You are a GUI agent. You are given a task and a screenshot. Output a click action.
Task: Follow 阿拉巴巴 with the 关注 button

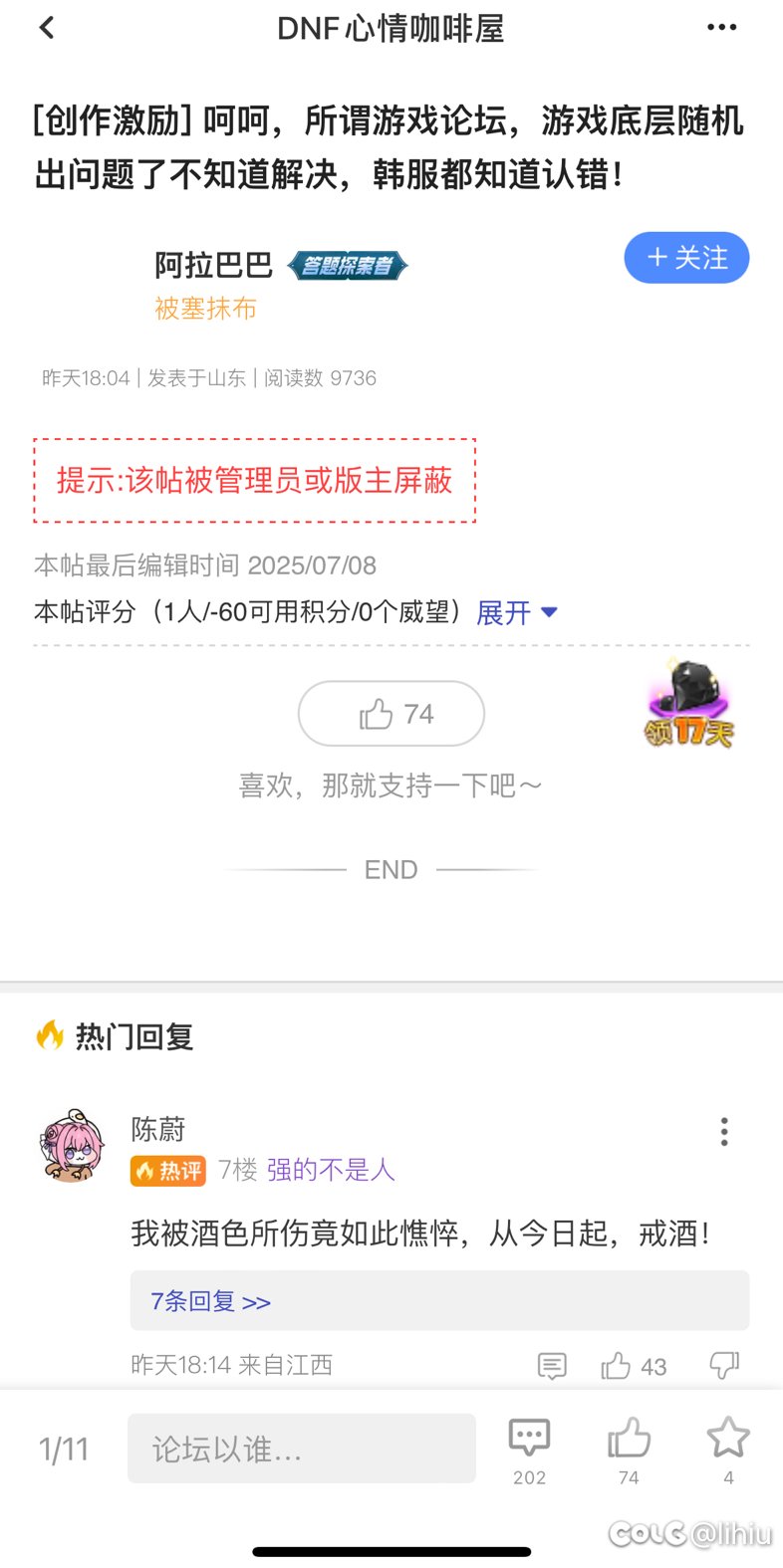click(x=686, y=258)
